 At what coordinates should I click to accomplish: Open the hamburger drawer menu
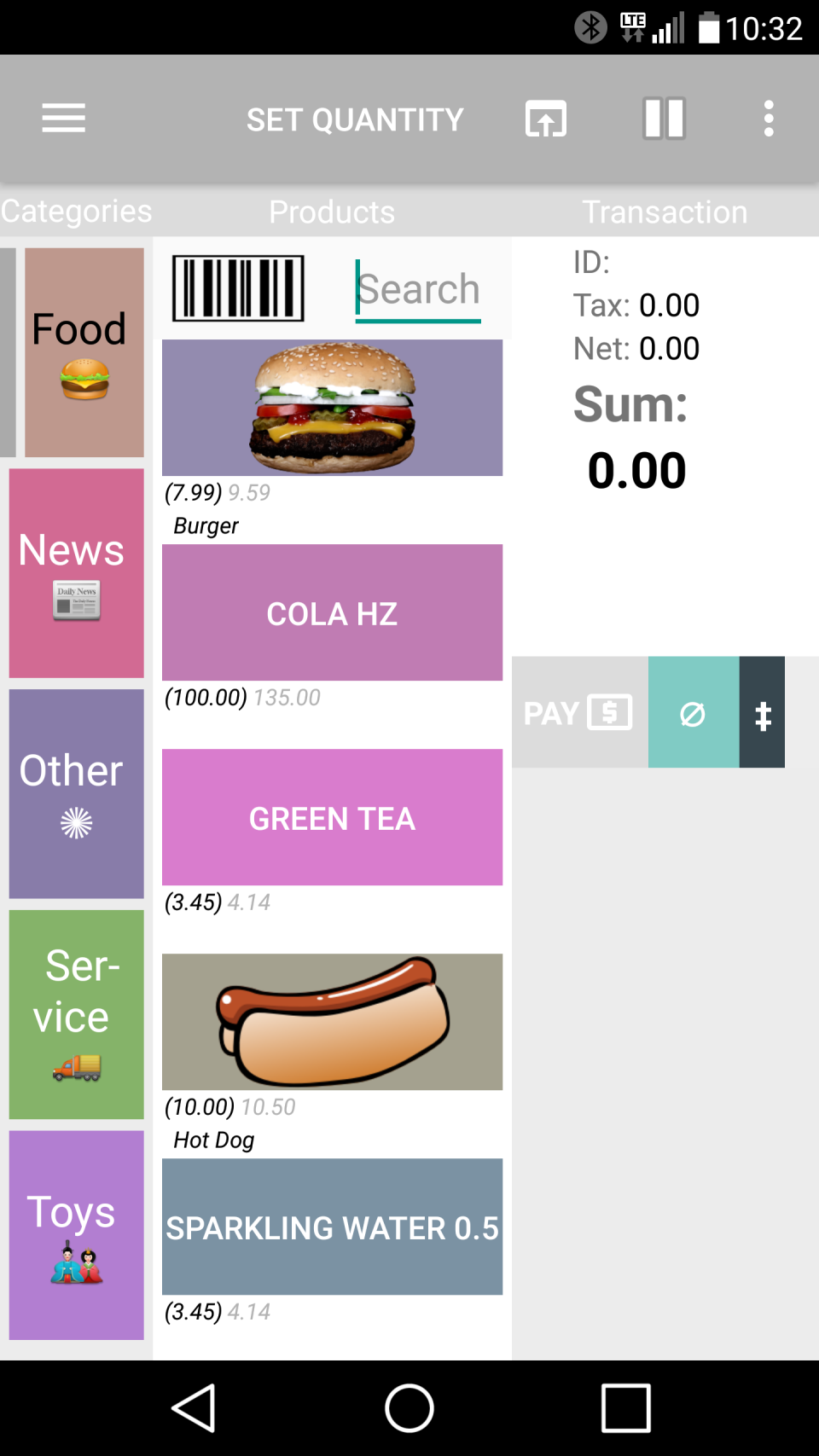tap(63, 119)
